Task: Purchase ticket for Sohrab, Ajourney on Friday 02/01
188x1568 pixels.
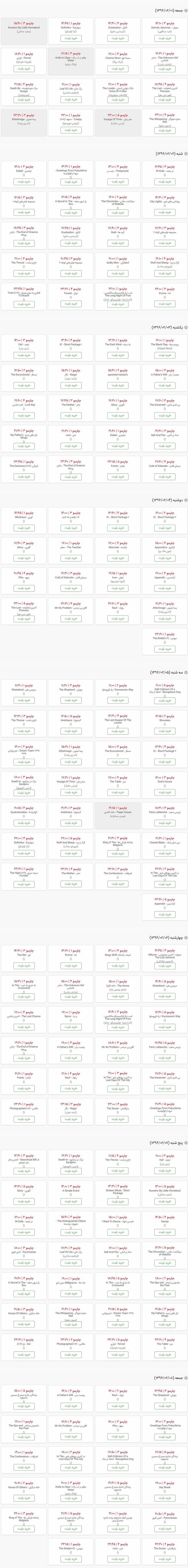Action: (164, 38)
